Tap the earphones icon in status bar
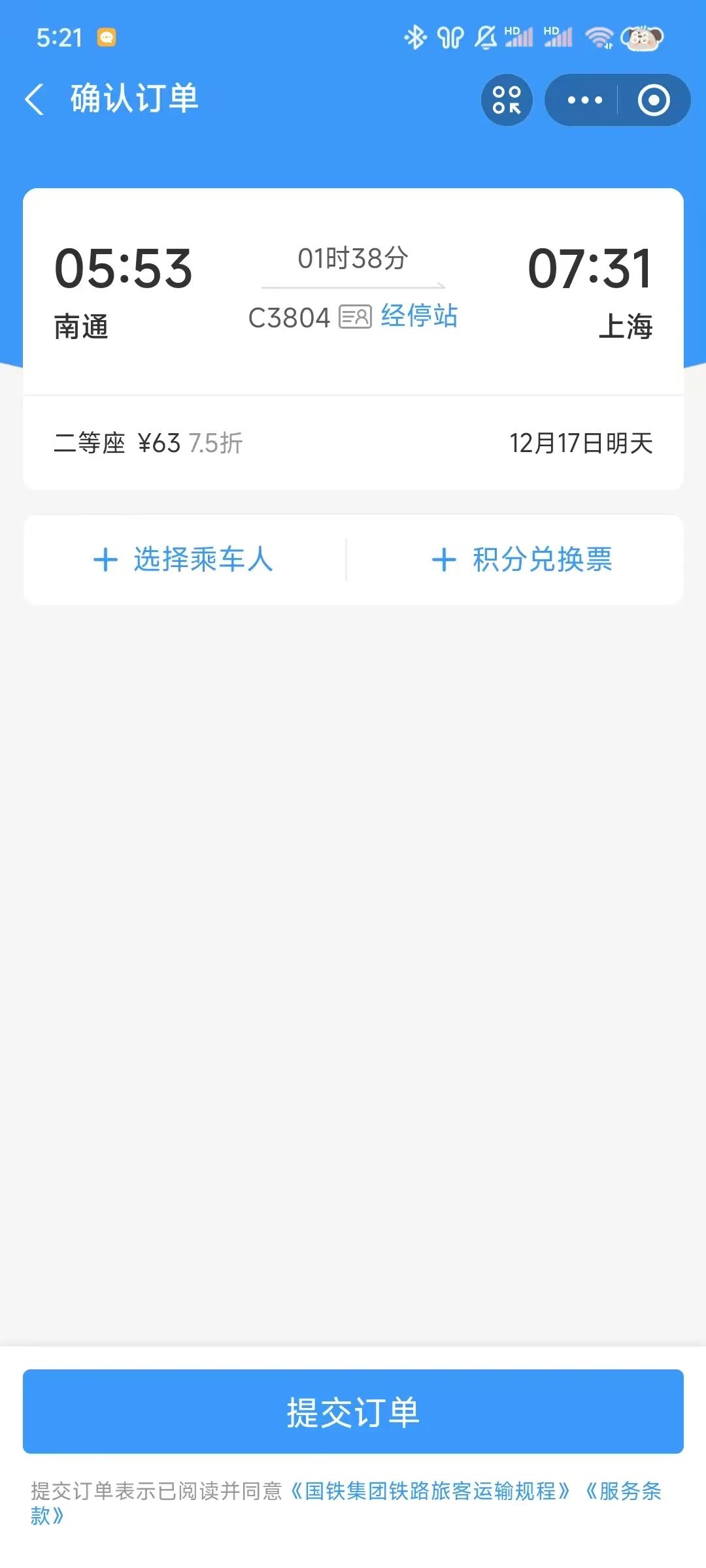706x1568 pixels. tap(452, 37)
